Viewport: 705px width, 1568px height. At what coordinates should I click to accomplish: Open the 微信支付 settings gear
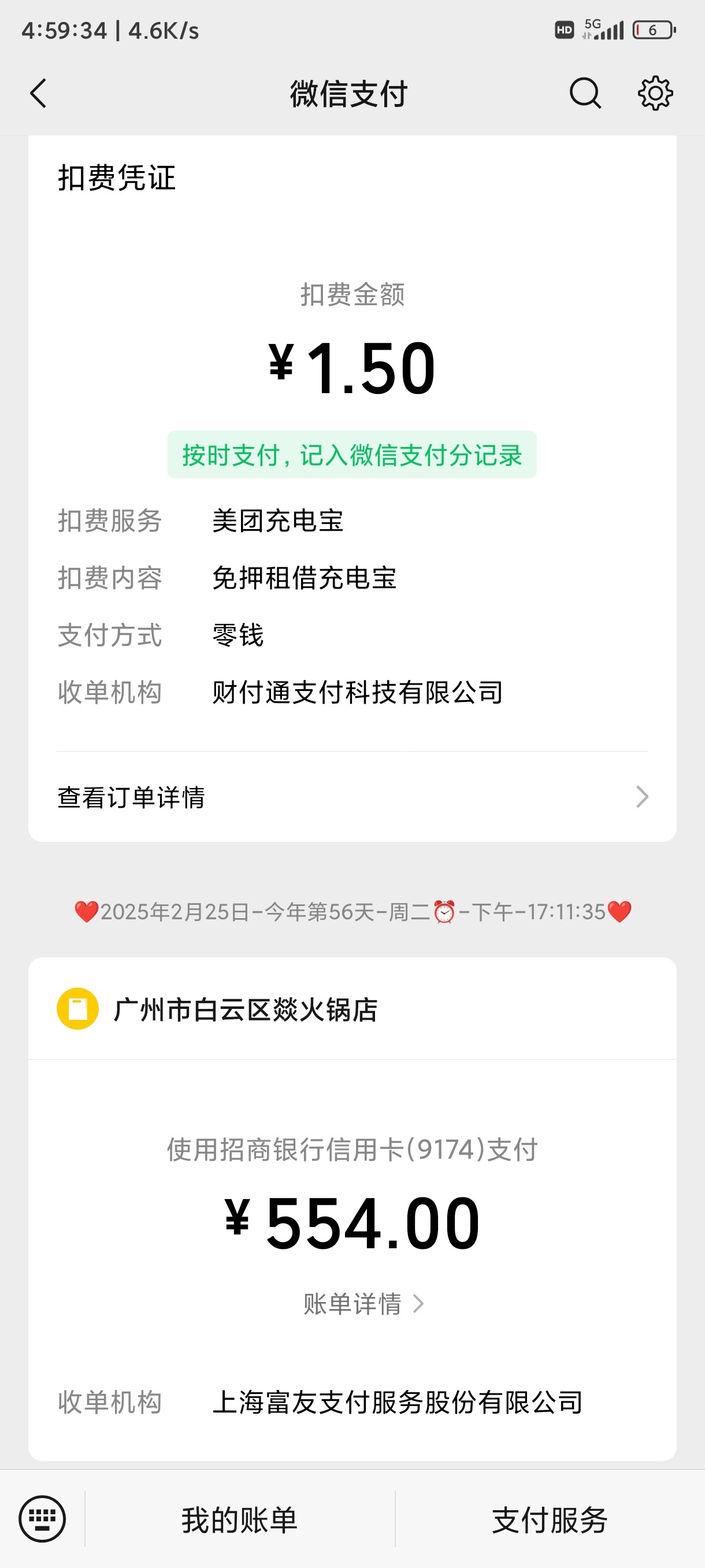point(655,94)
